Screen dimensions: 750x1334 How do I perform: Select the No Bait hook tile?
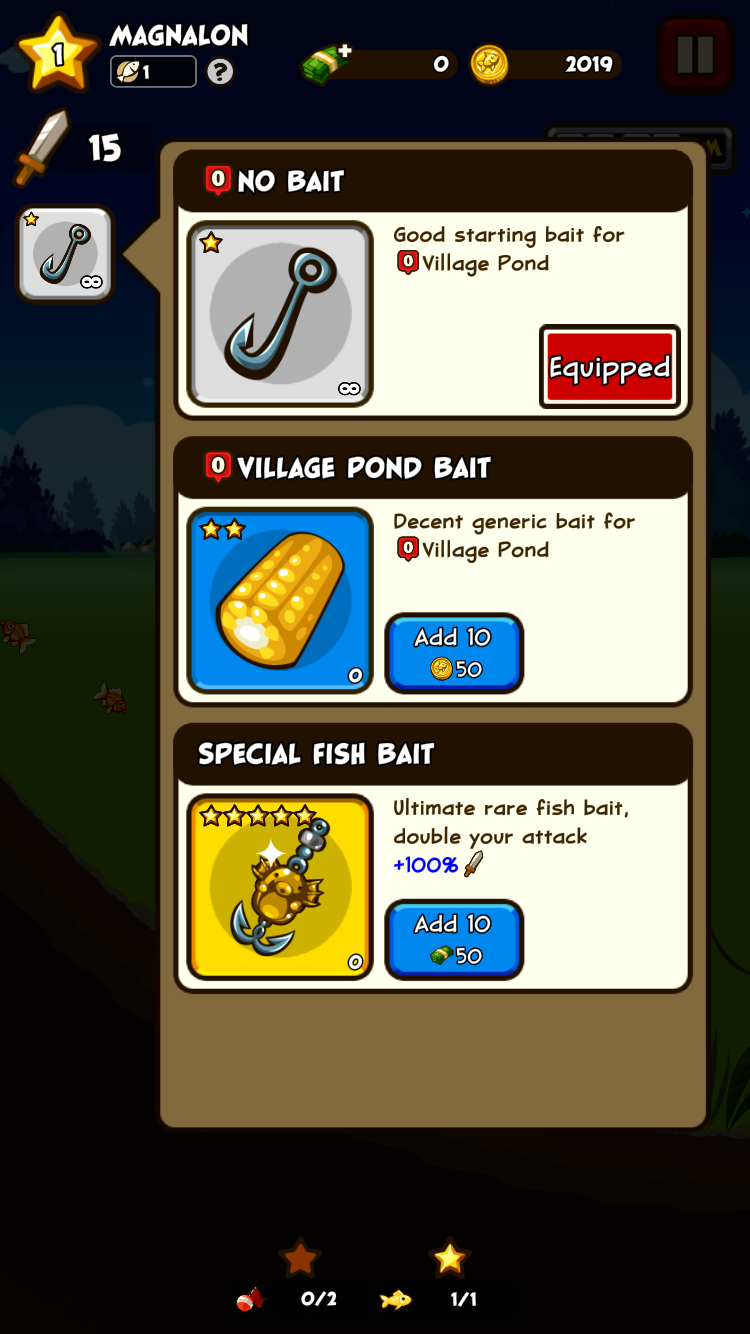coord(280,313)
